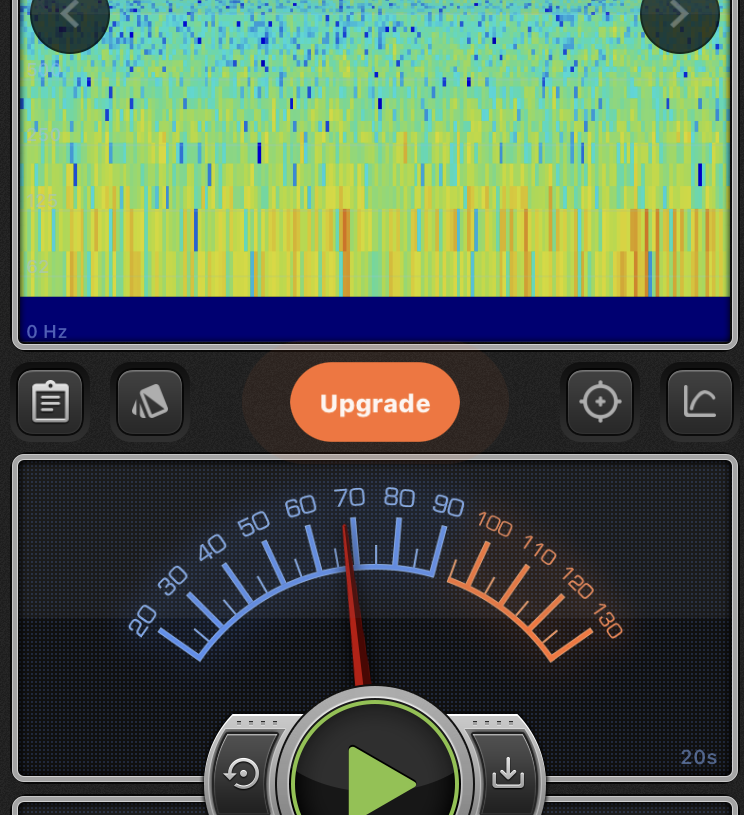Reset the measurement with the circular arrow
The height and width of the screenshot is (815, 744).
243,773
